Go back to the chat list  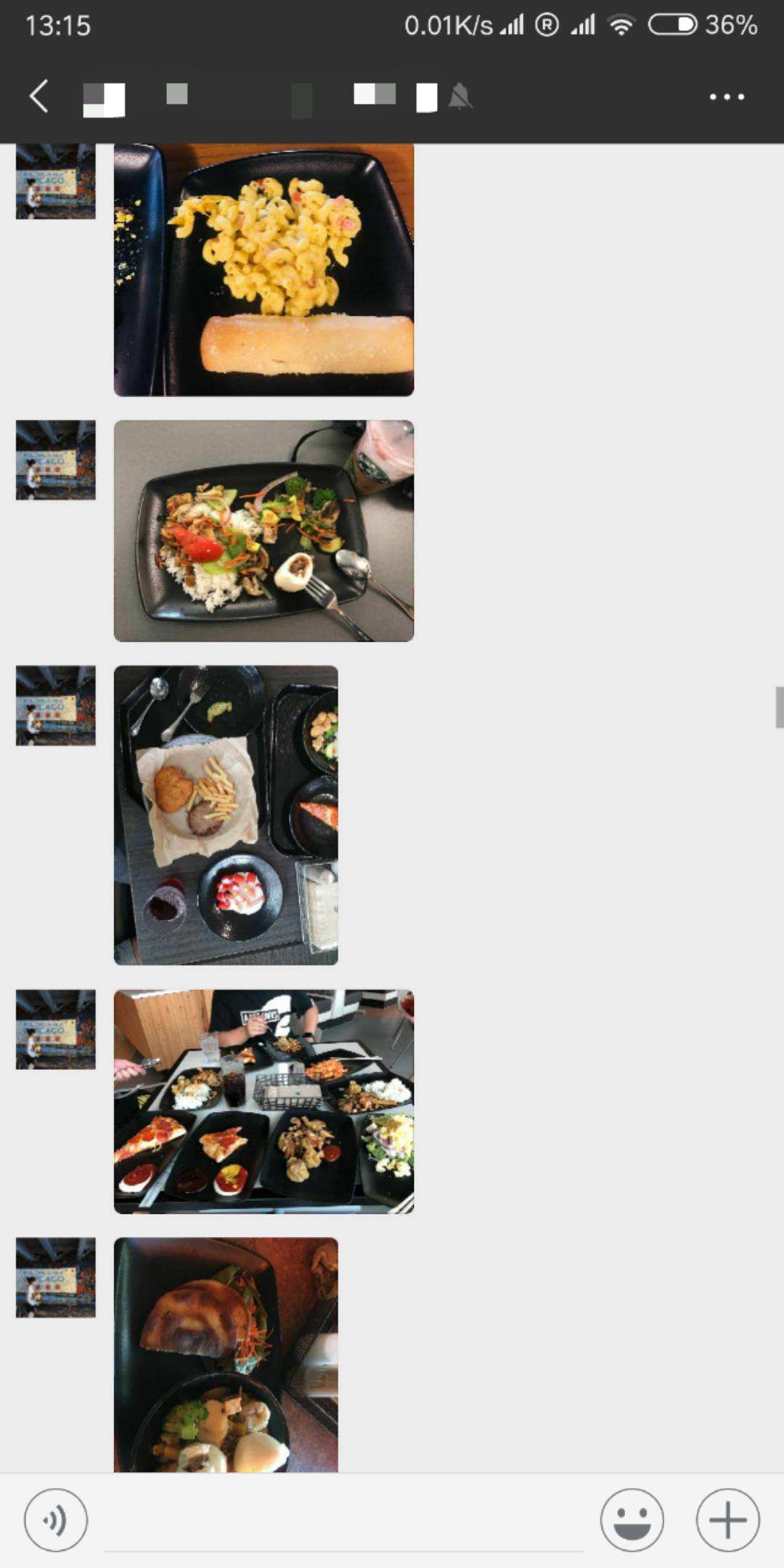point(39,97)
